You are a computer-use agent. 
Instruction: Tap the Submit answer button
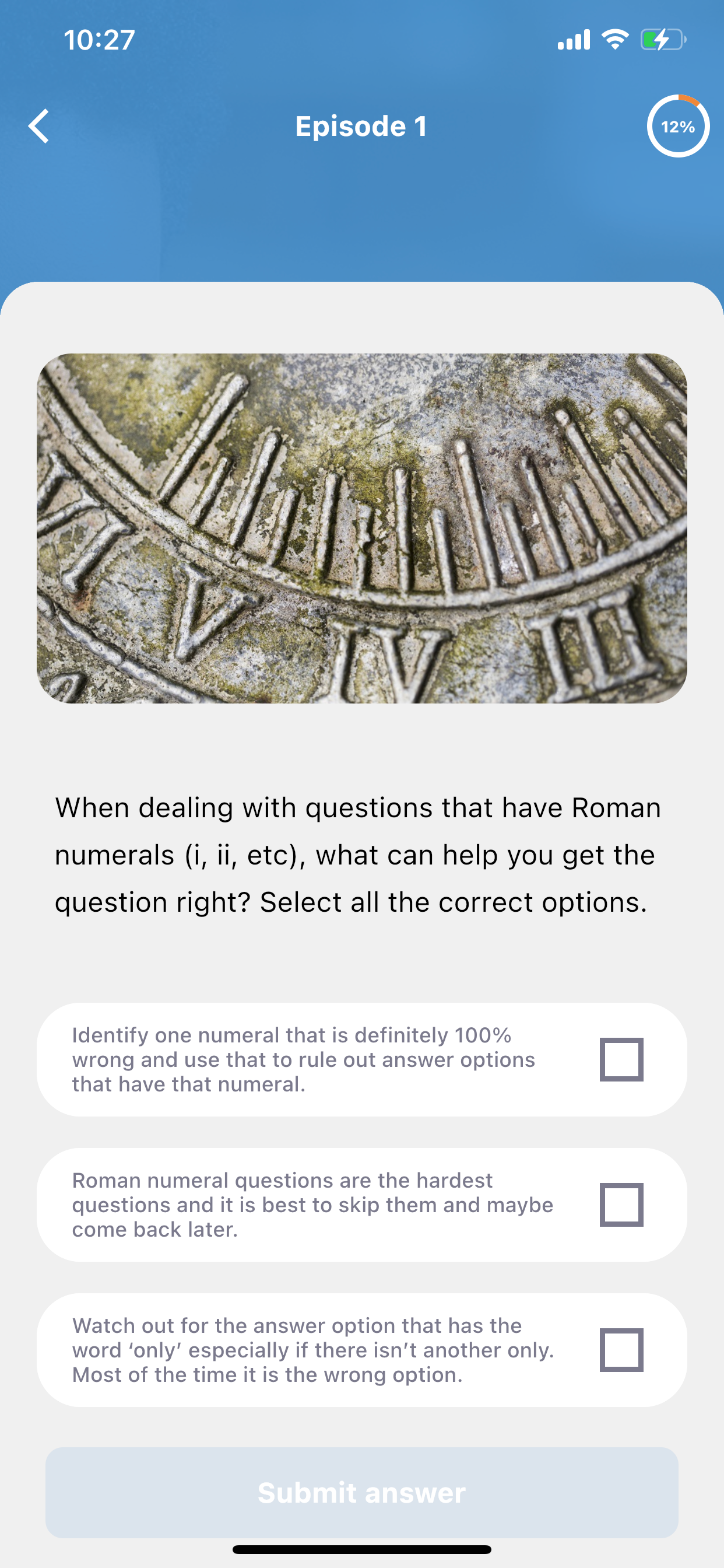pos(362,1493)
